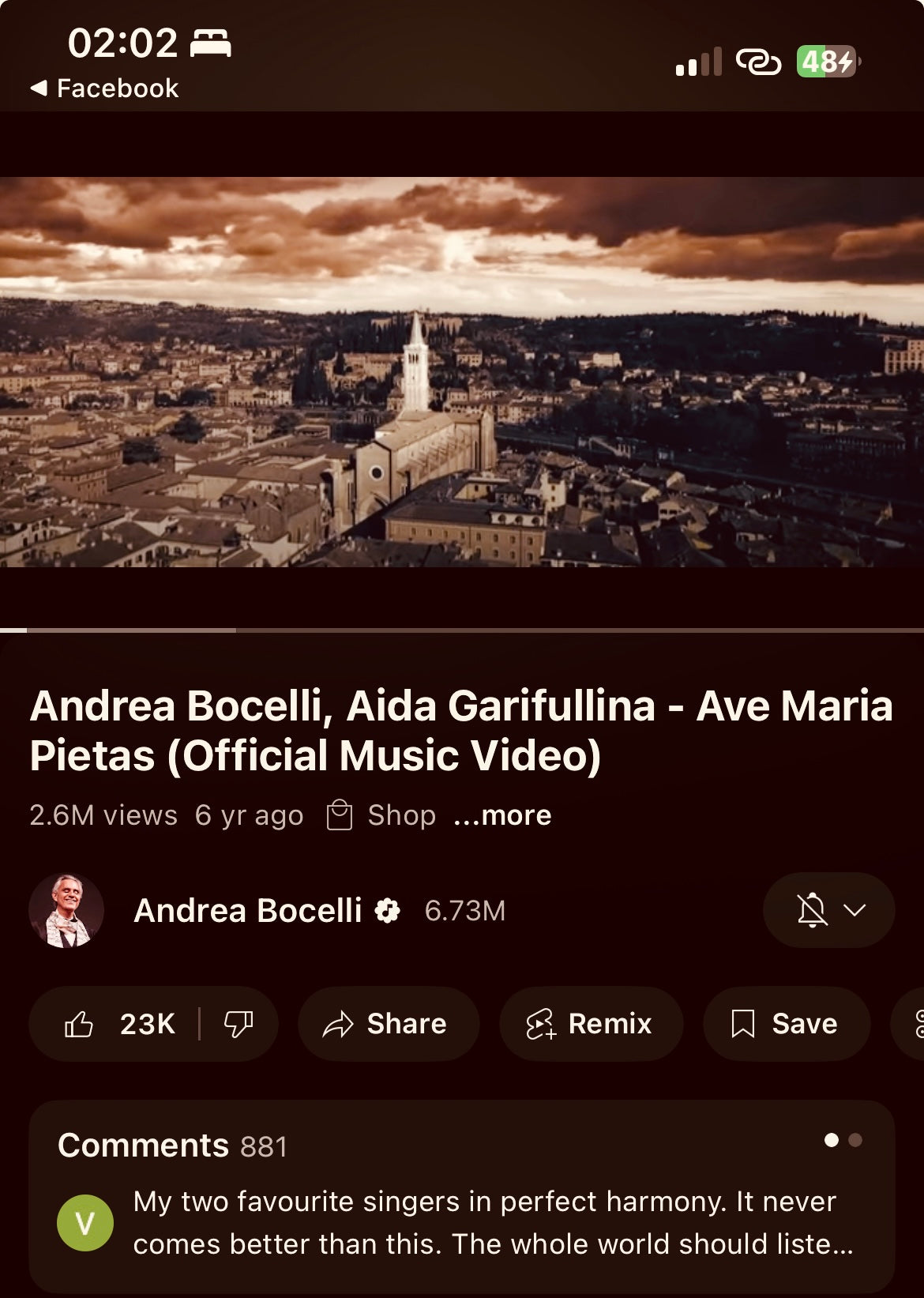Expand the description with ...more
924x1298 pixels.
[502, 815]
